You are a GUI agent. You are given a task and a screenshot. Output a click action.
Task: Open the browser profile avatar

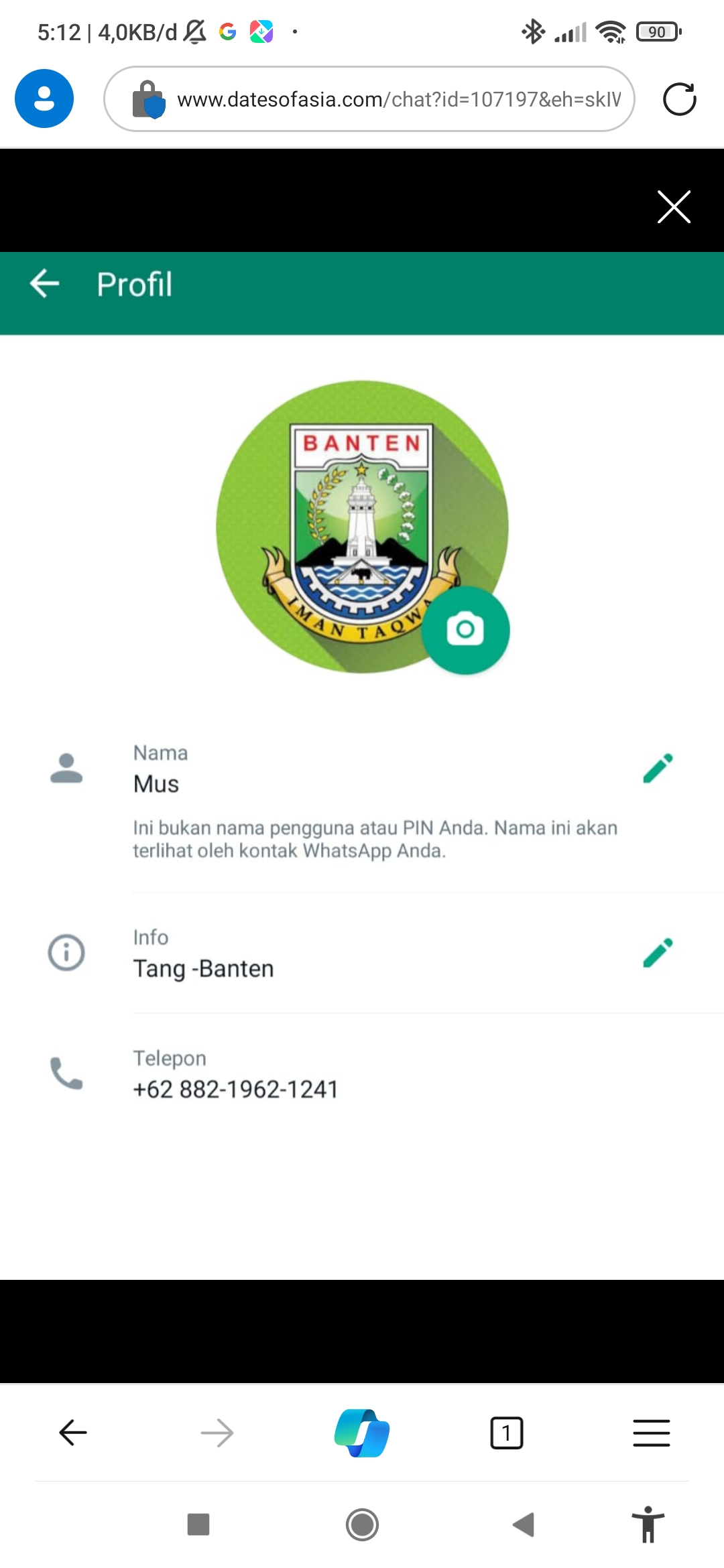[x=44, y=99]
